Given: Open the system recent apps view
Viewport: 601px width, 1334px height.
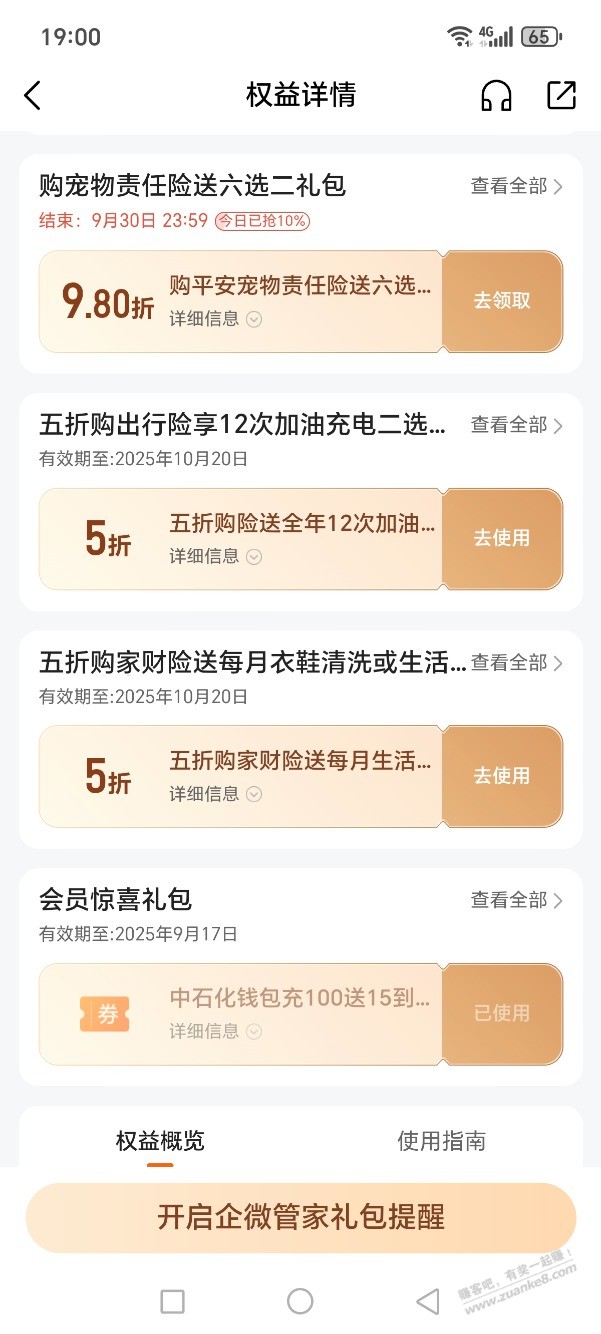Looking at the screenshot, I should pyautogui.click(x=173, y=1301).
